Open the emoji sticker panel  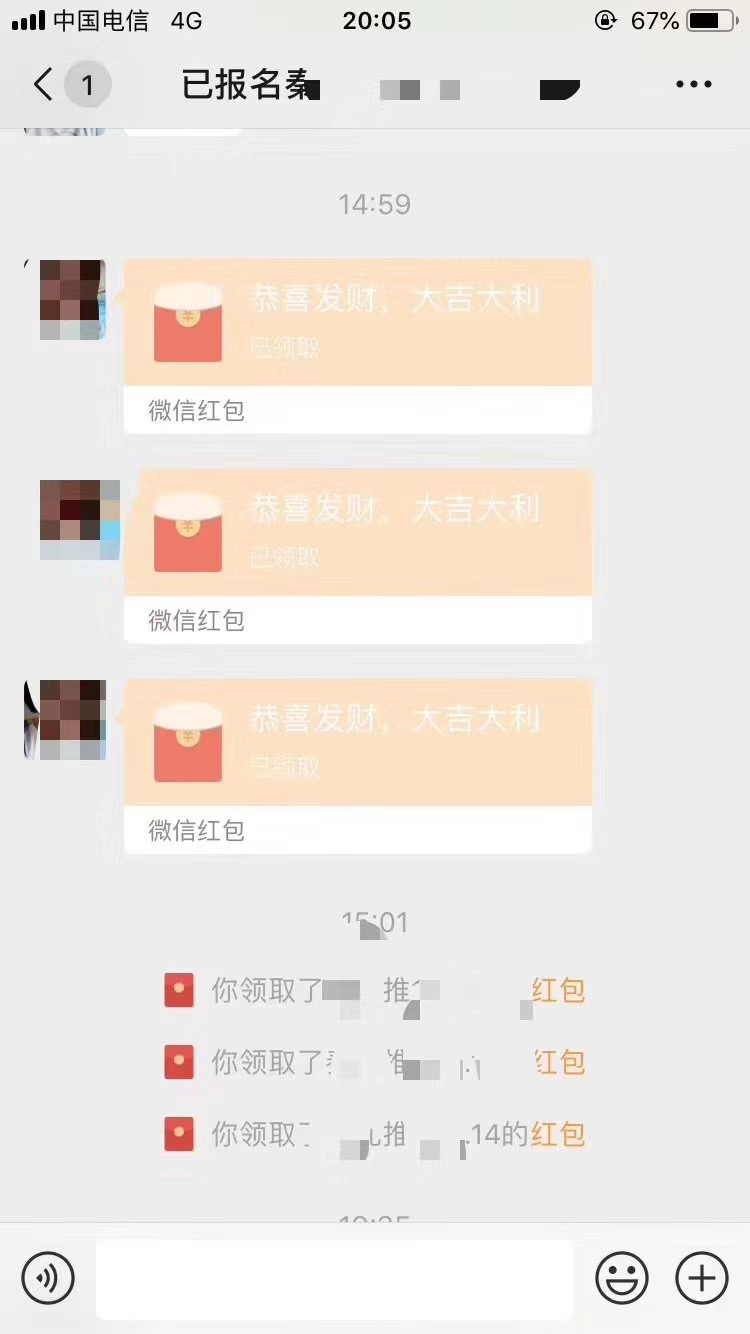point(622,1278)
